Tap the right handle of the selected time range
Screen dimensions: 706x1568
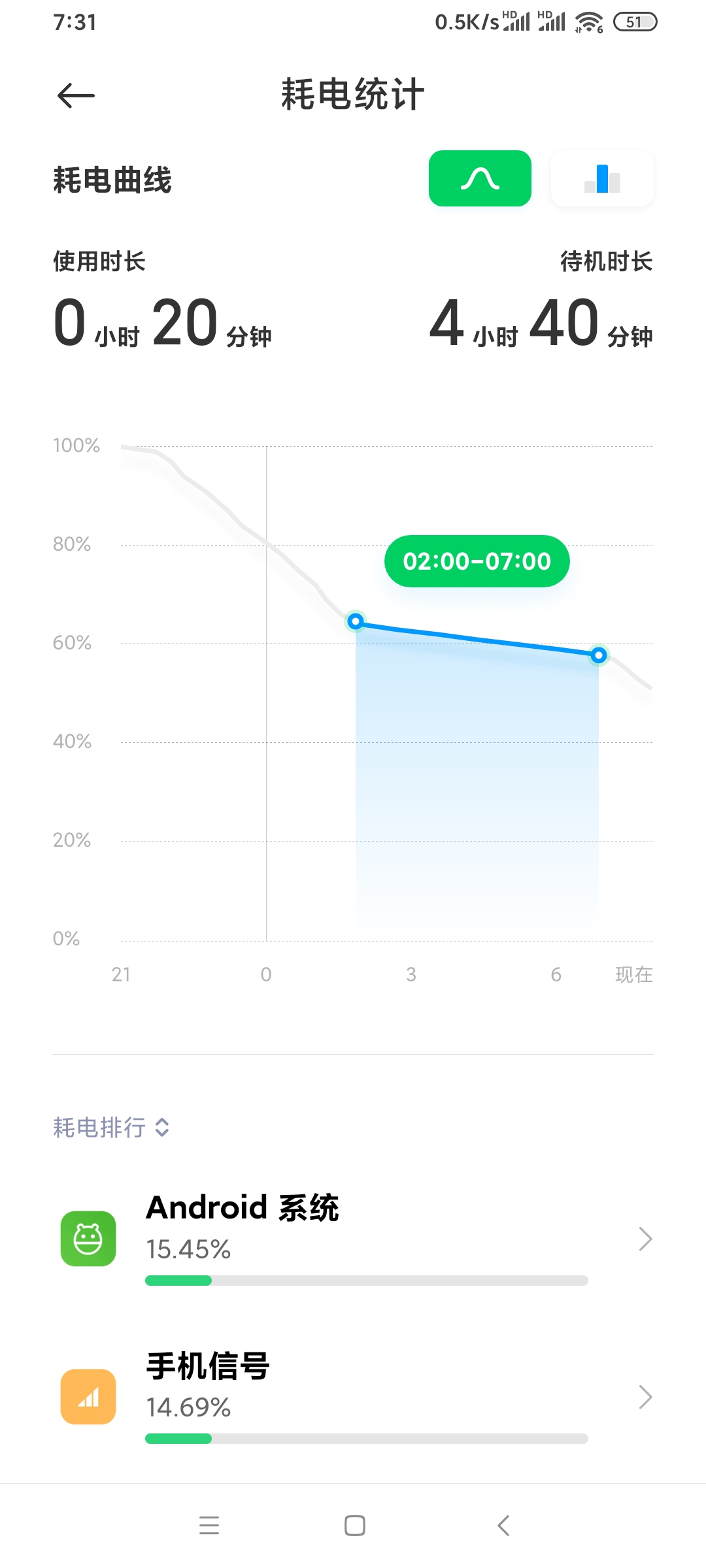point(599,655)
